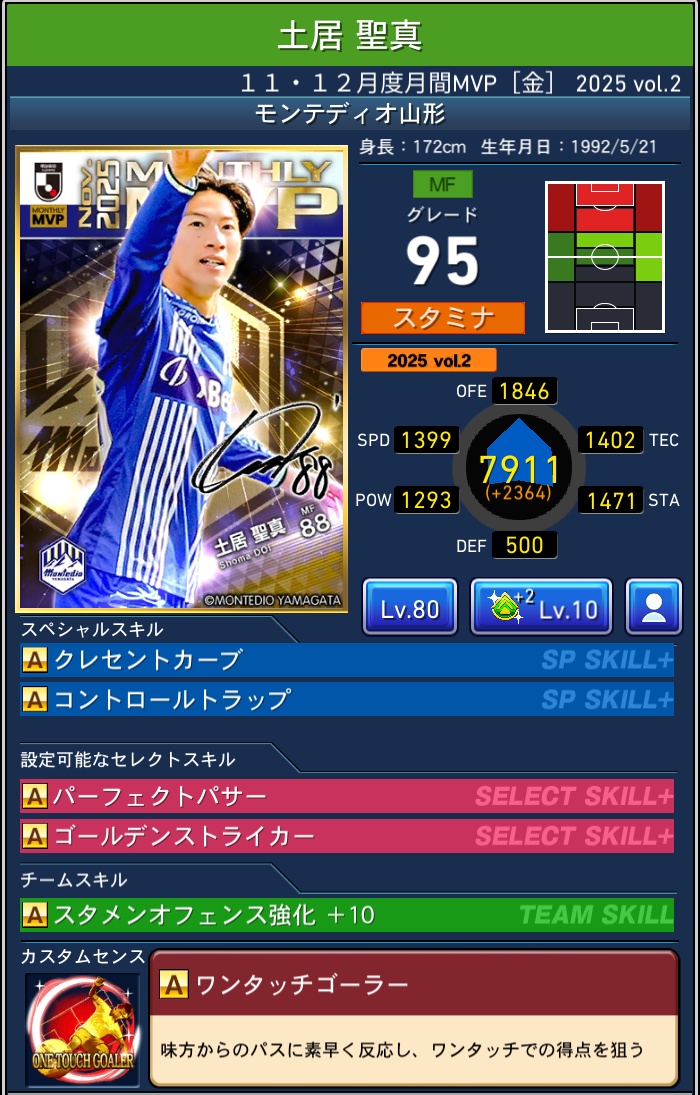View the クレセントカーブ special skill
This screenshot has width=700, height=1095.
[346, 660]
